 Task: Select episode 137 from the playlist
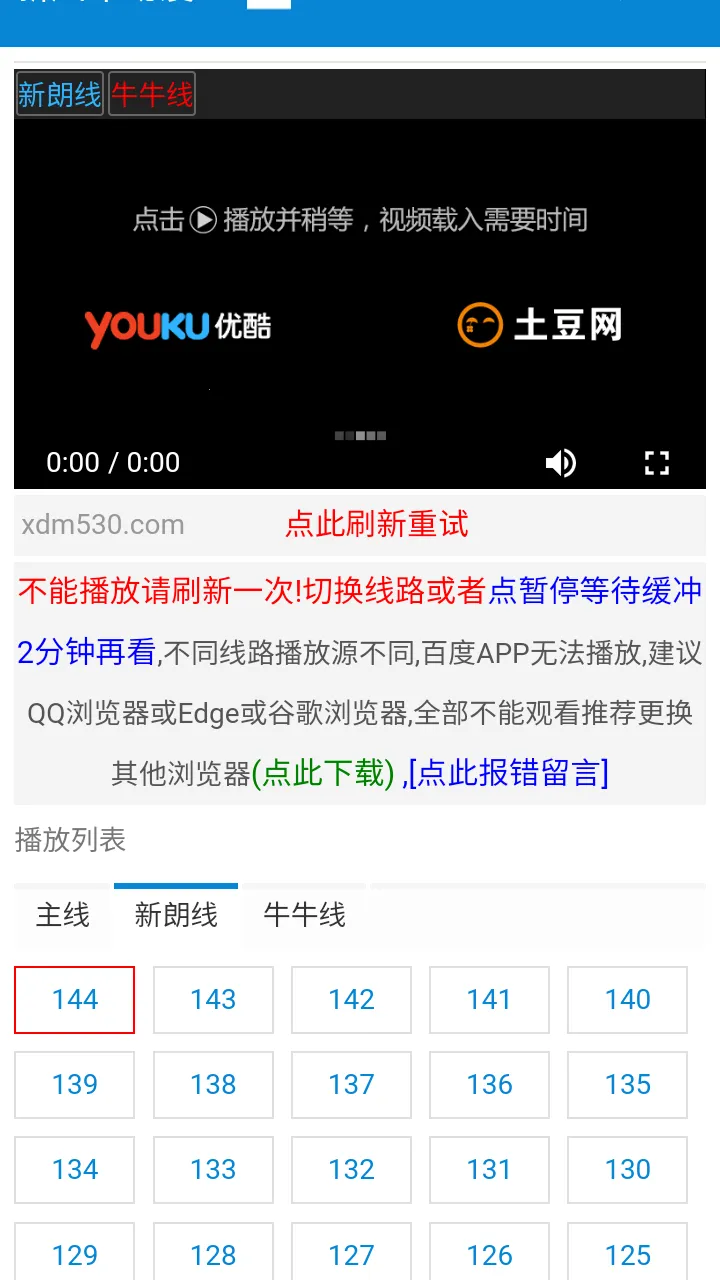tap(351, 1084)
